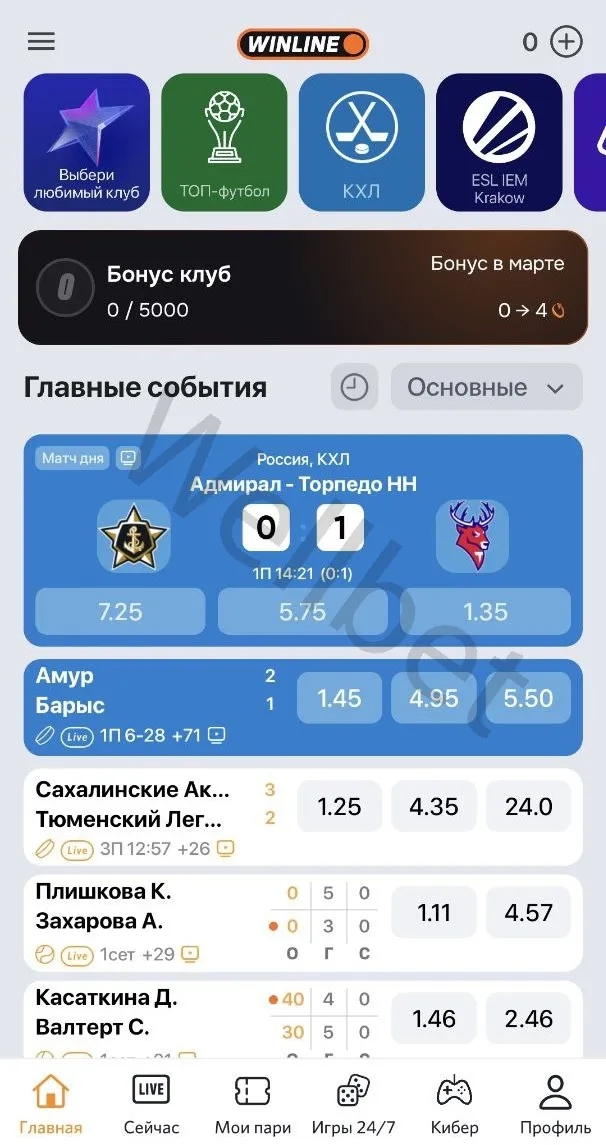Open the Бонус клуб banner

pos(302,288)
